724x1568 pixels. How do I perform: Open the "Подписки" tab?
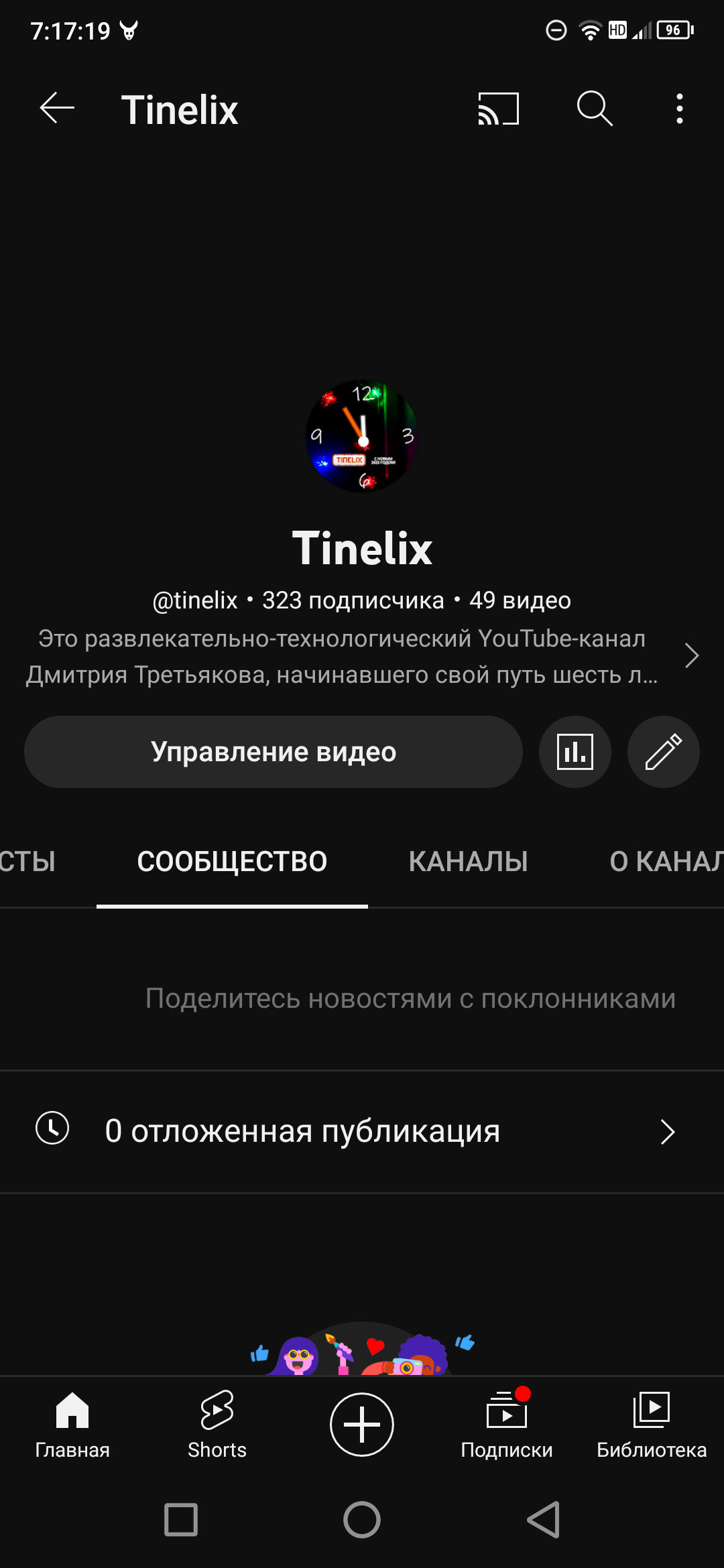507,1425
